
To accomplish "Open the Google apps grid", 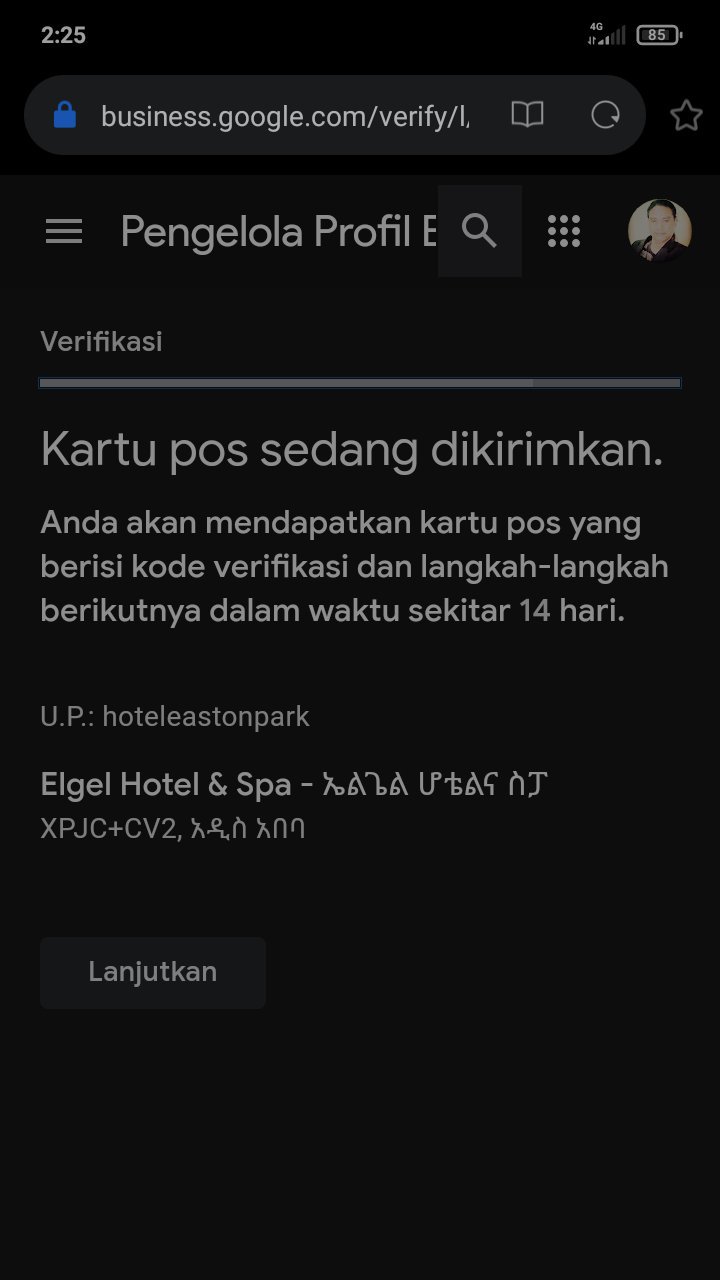I will 564,231.
